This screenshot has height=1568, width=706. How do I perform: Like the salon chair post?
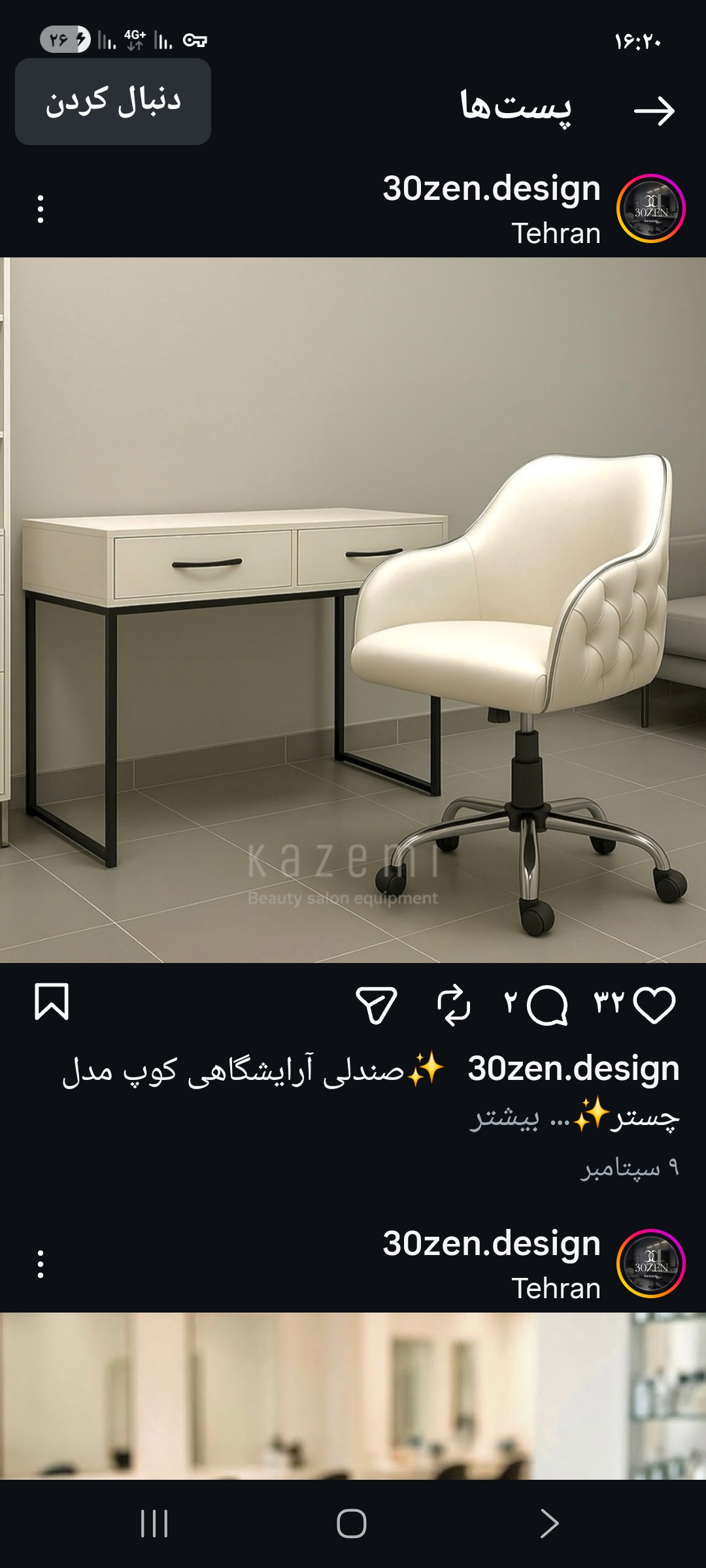point(654,1004)
